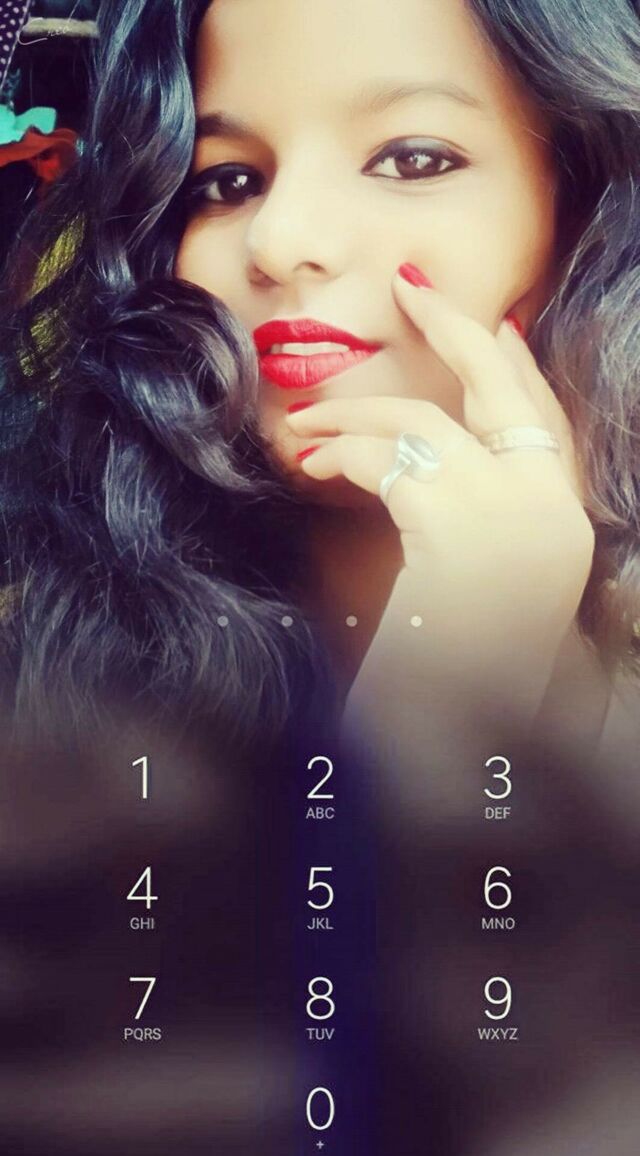Screen dimensions: 640x1156
Task: Tap the 8 TUV key
Action: pyautogui.click(x=320, y=1009)
